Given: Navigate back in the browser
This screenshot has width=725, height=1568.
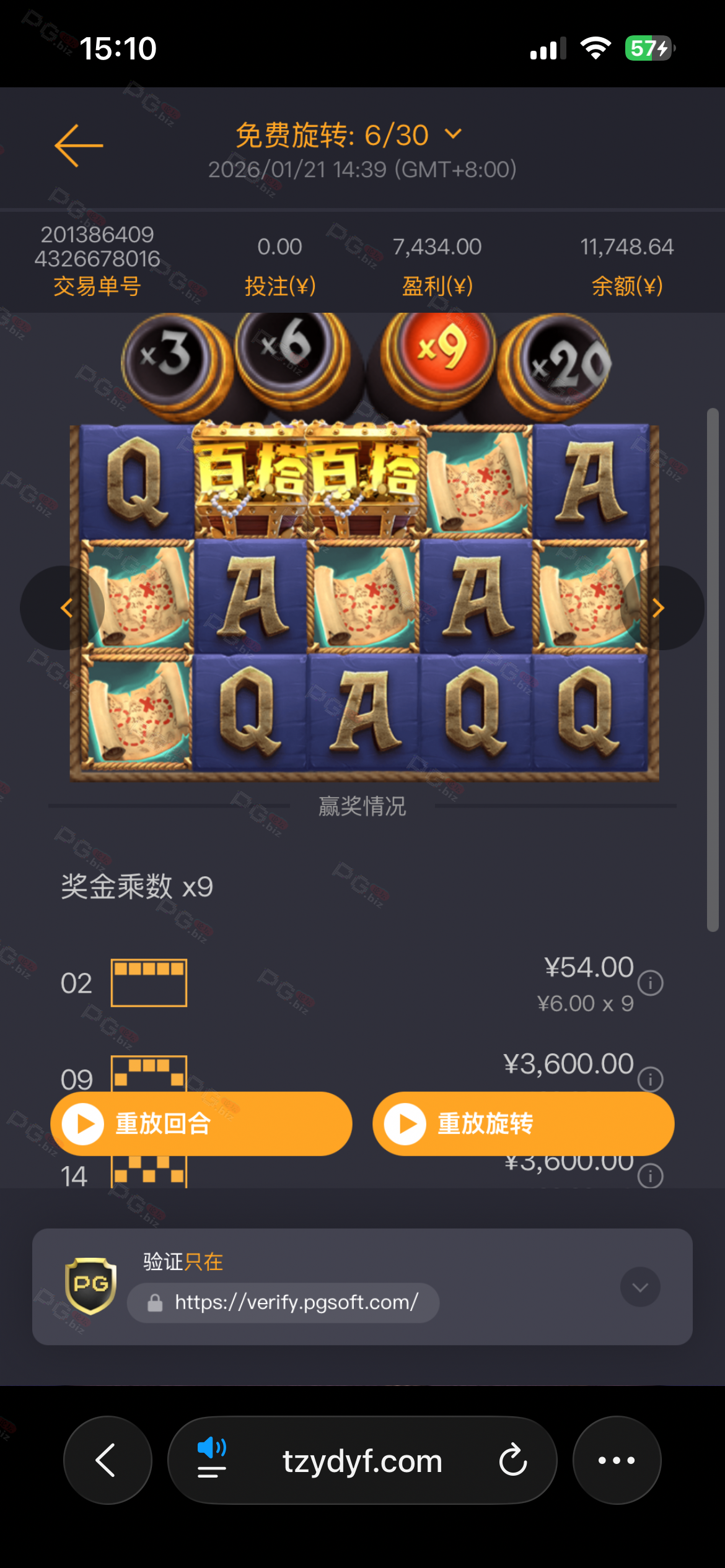Looking at the screenshot, I should point(107,1460).
